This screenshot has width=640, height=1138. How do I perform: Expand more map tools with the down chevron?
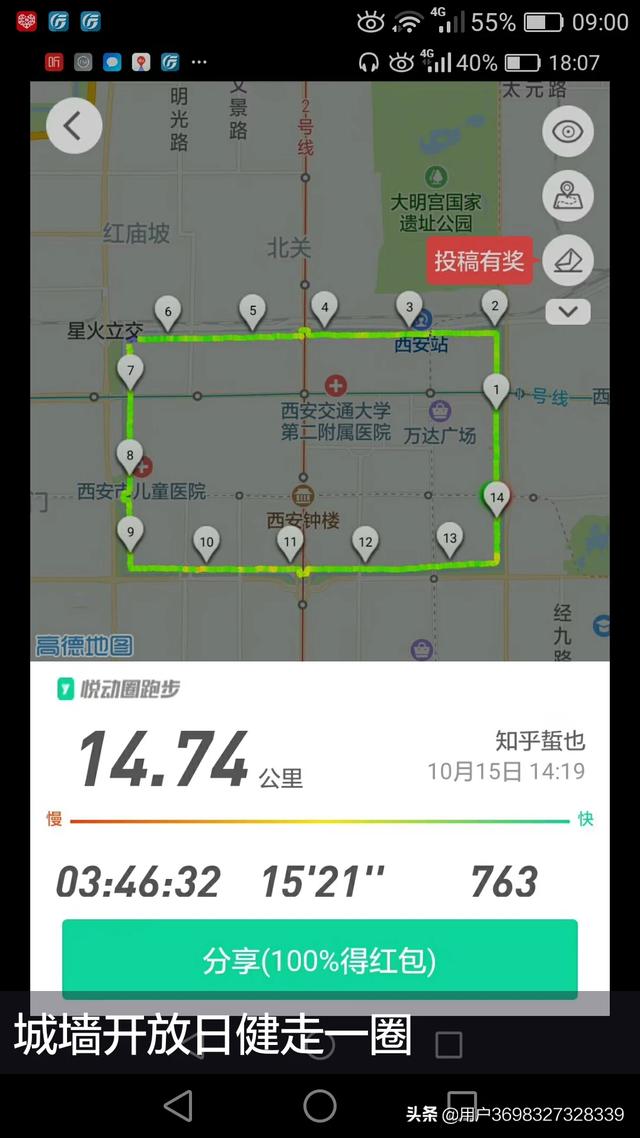(x=568, y=311)
